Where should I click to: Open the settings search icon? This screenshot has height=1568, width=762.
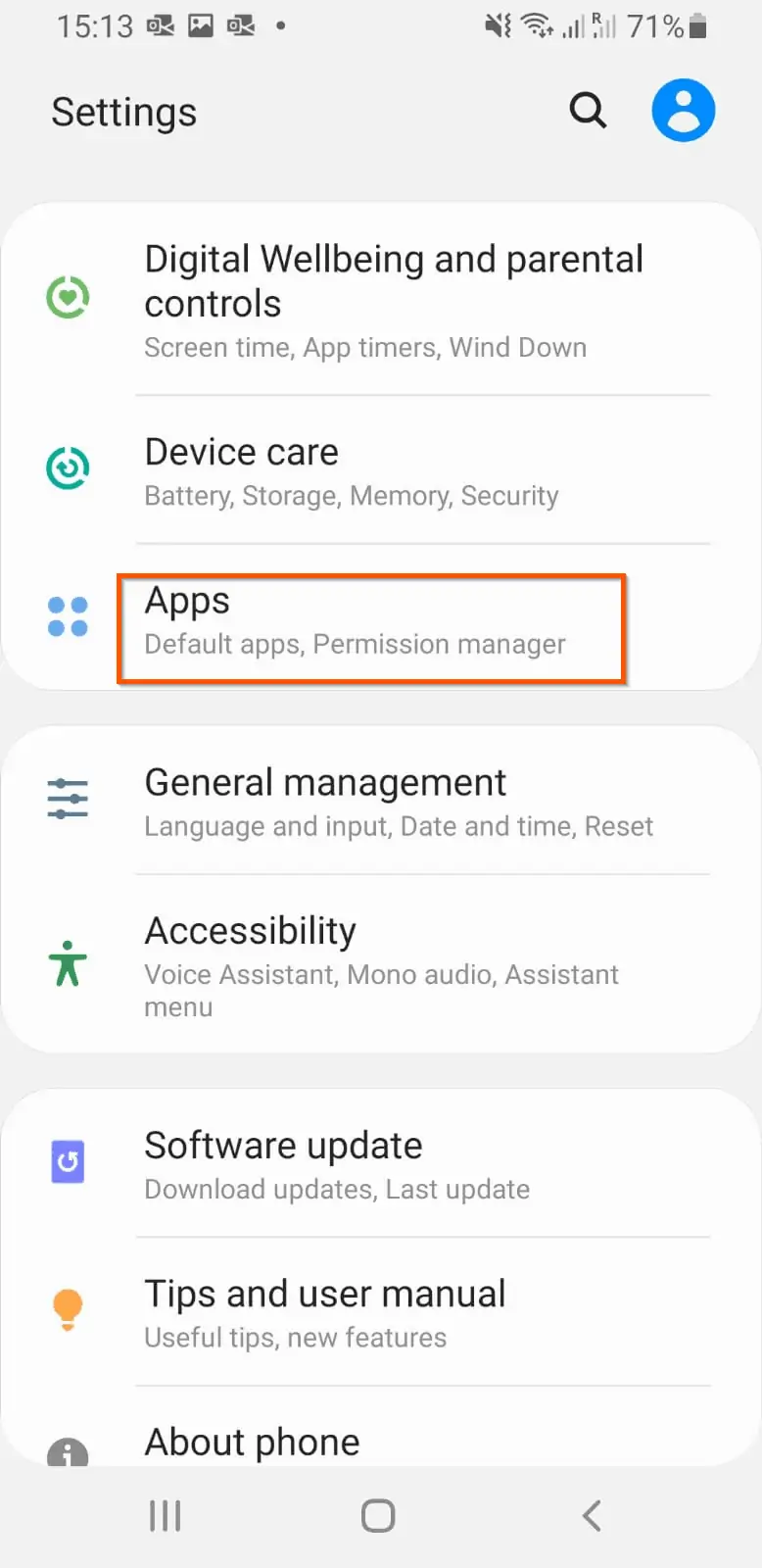point(588,111)
